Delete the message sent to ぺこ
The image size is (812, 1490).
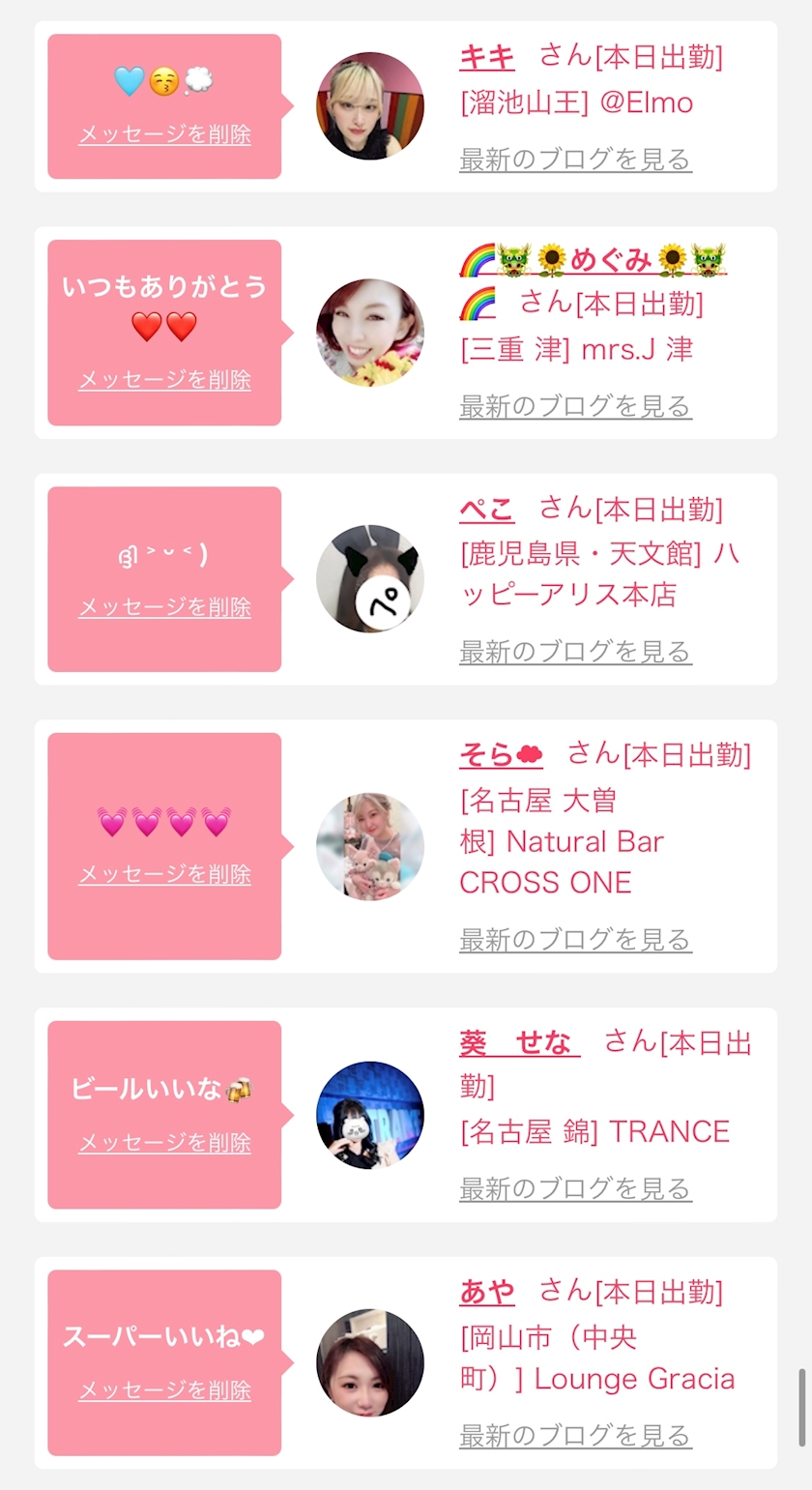click(164, 607)
